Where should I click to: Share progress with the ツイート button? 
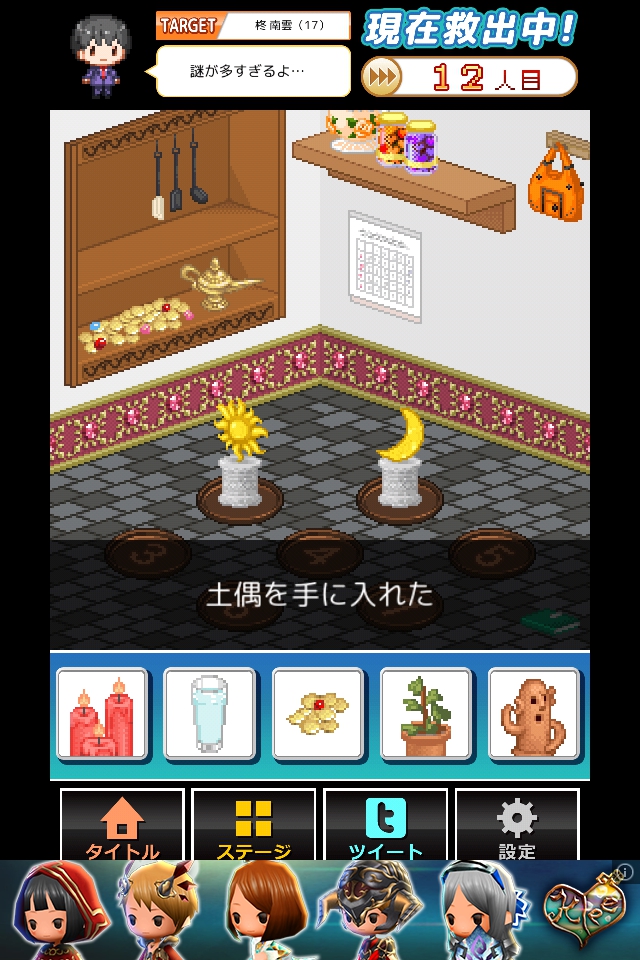pyautogui.click(x=385, y=826)
